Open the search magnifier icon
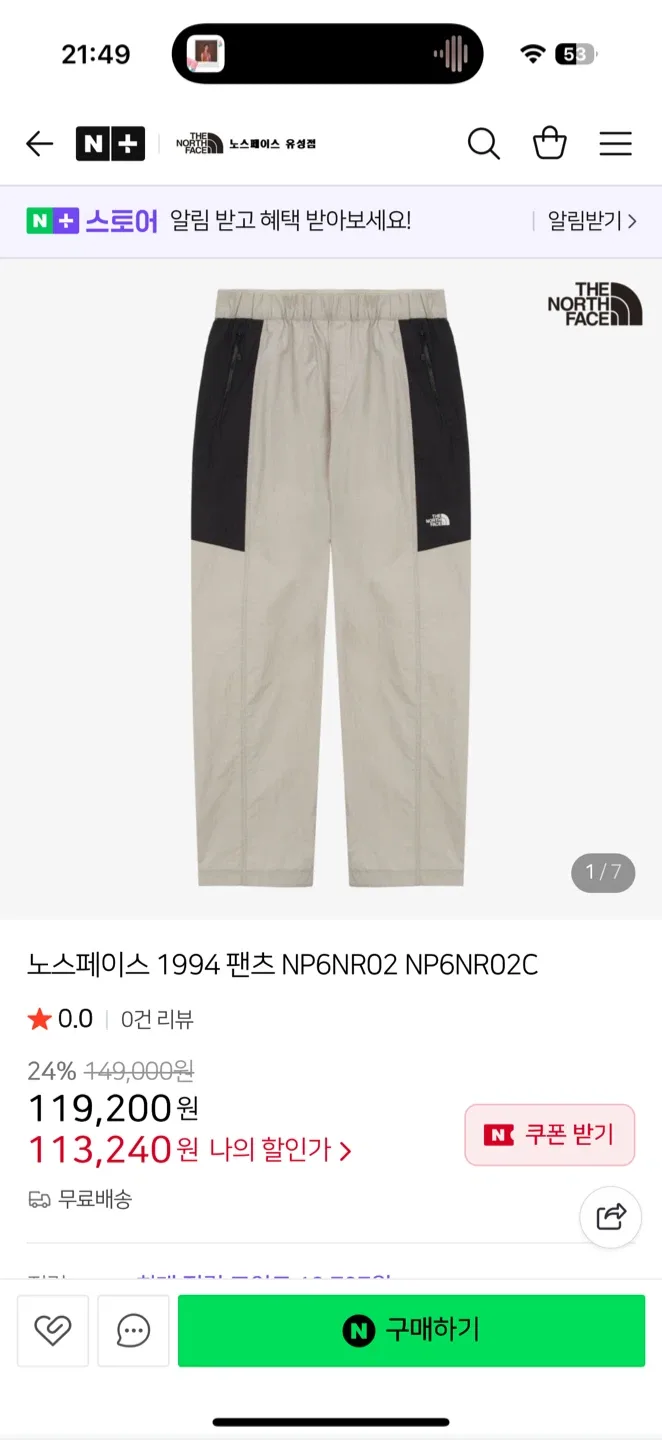Viewport: 662px width, 1440px height. (483, 144)
